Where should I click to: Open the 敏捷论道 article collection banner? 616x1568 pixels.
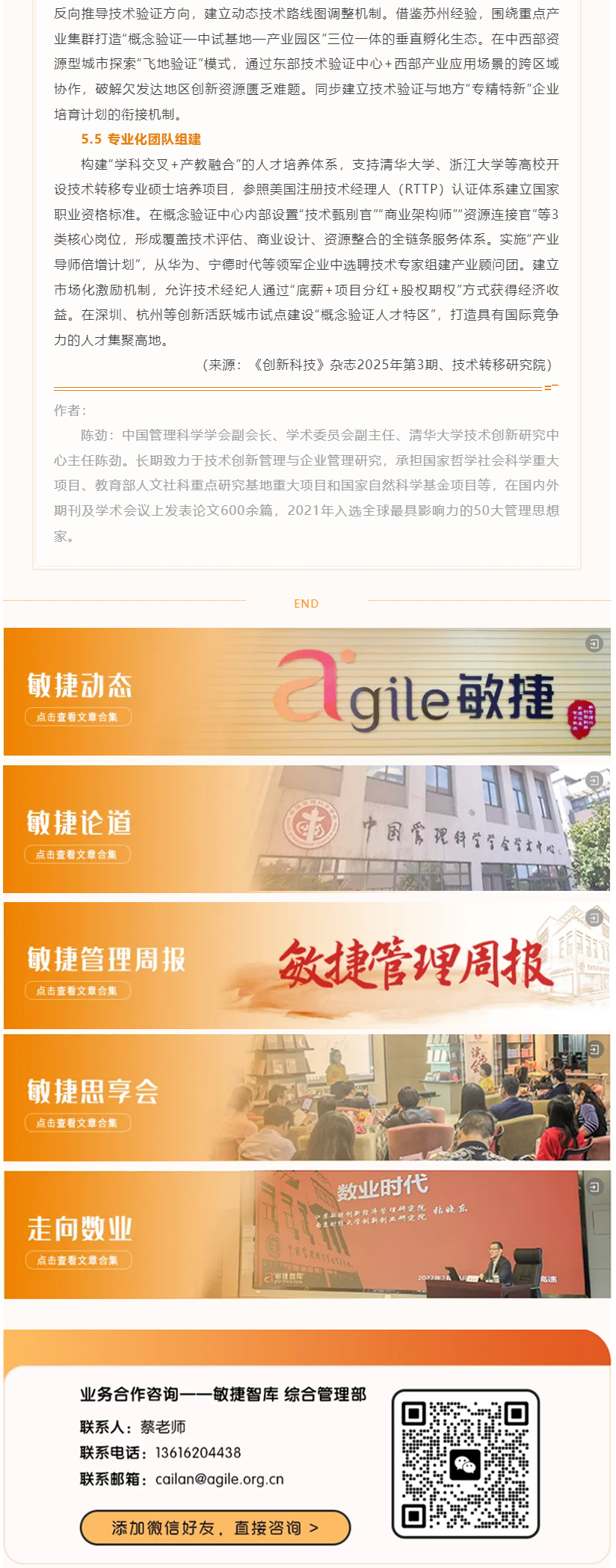point(307,828)
